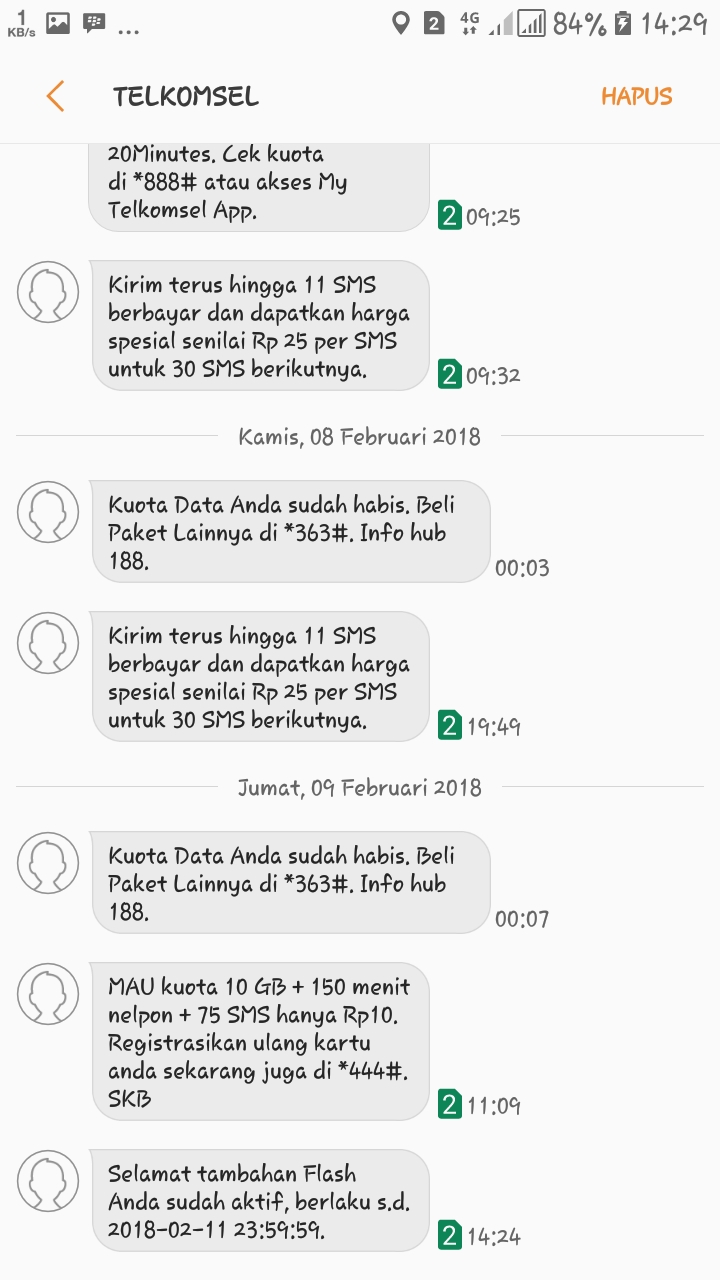Tap the orange back arrow
The height and width of the screenshot is (1280, 720).
(55, 97)
